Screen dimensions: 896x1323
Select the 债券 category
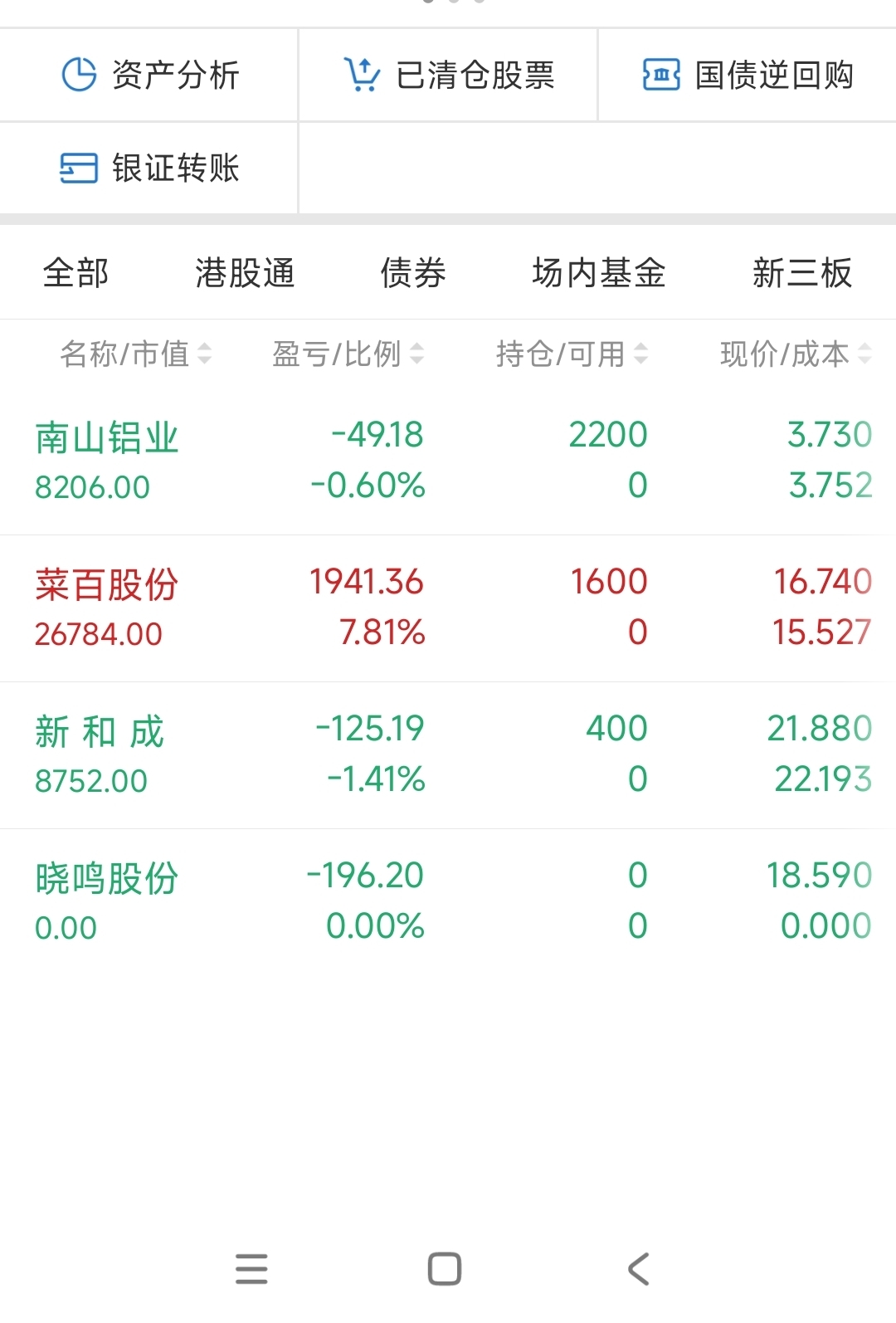412,272
